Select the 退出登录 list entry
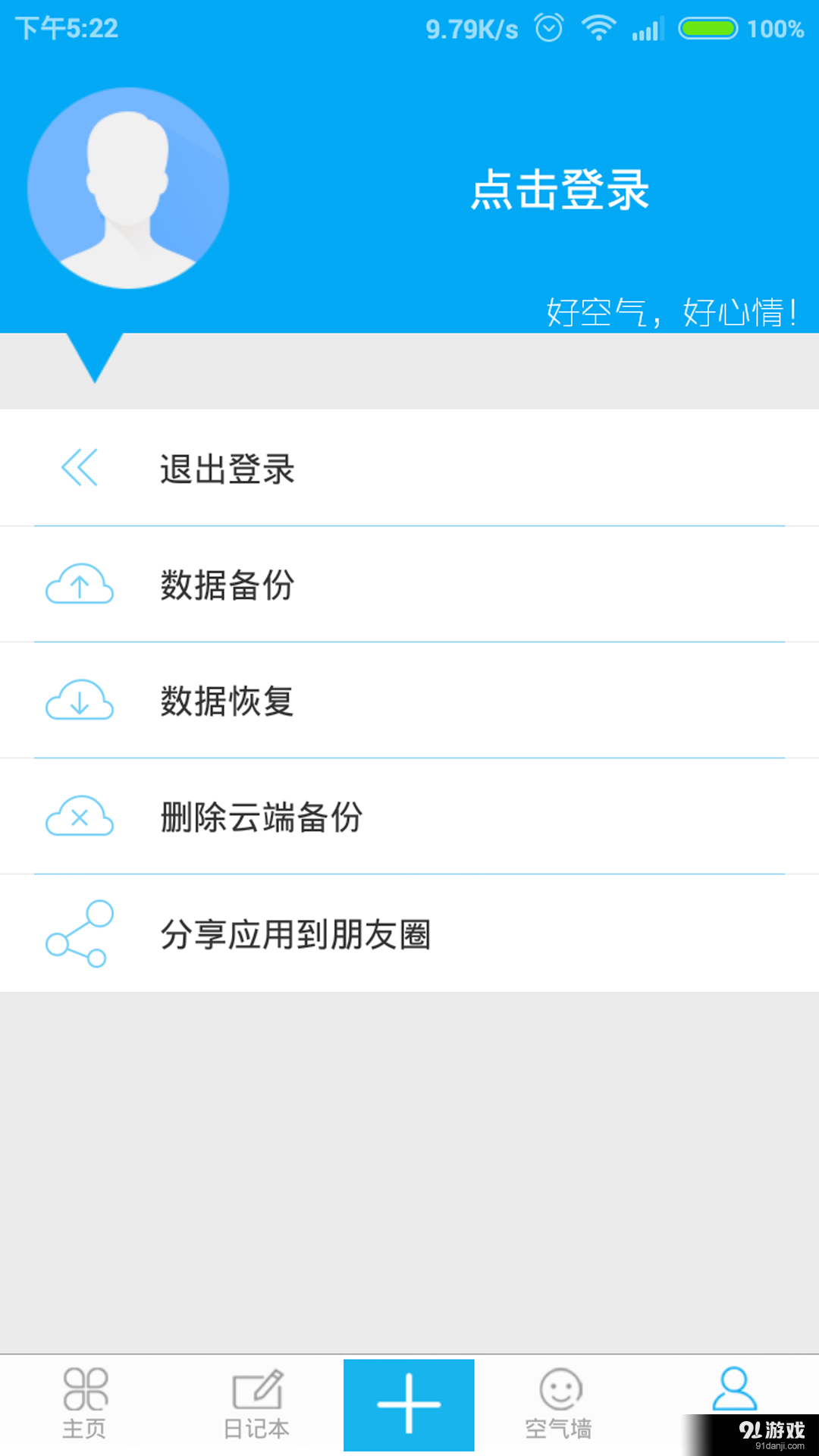The height and width of the screenshot is (1456, 819). 227,469
